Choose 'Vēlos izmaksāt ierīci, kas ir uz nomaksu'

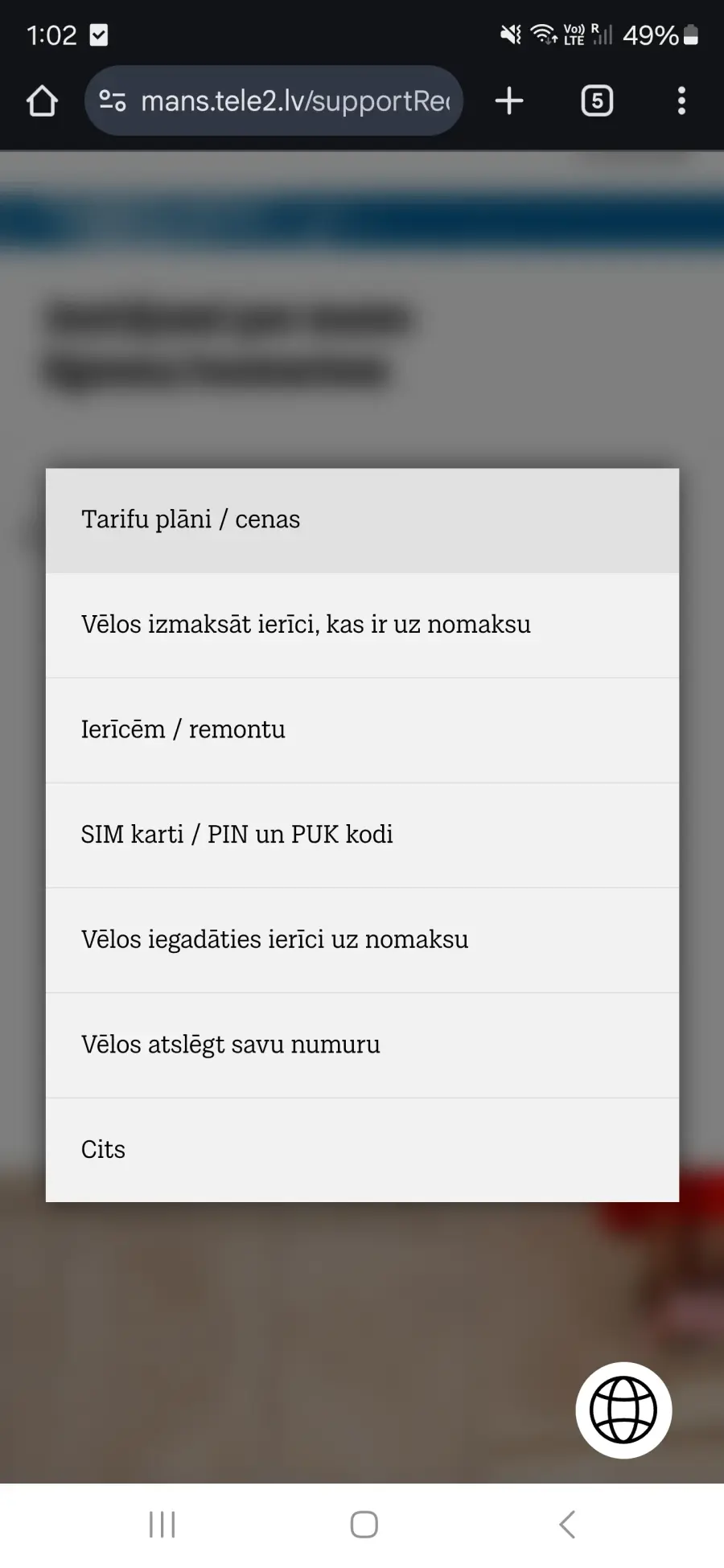(362, 625)
